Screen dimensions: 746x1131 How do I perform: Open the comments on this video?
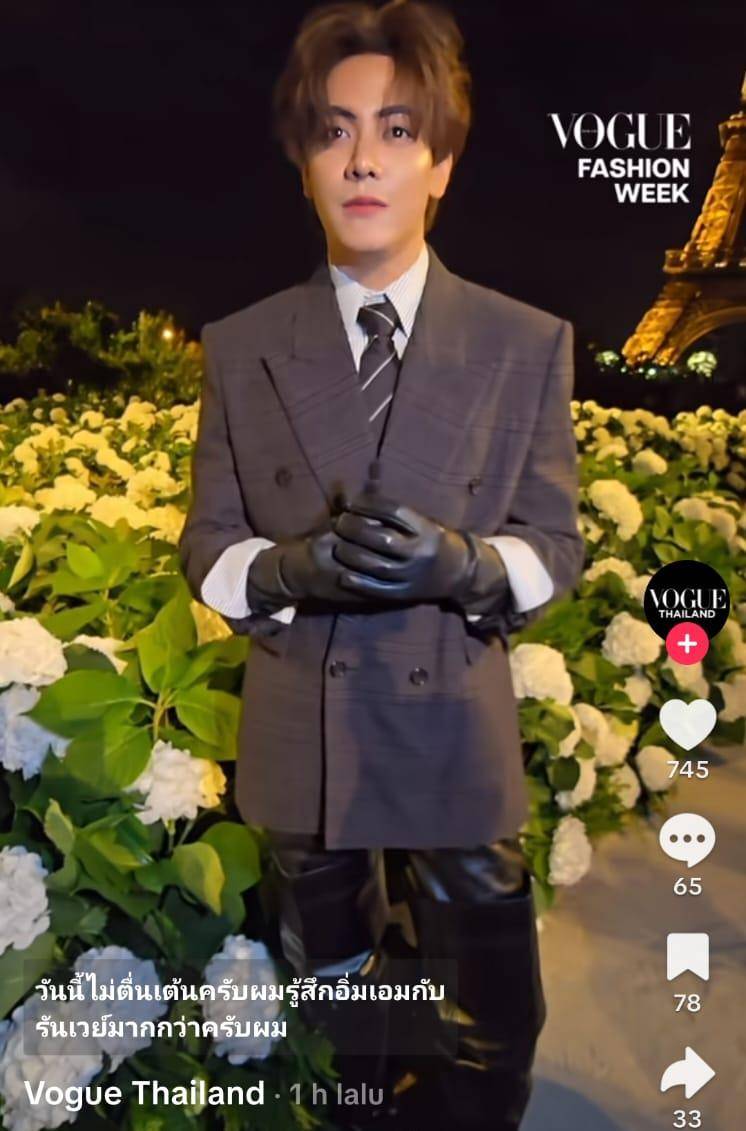pyautogui.click(x=687, y=840)
